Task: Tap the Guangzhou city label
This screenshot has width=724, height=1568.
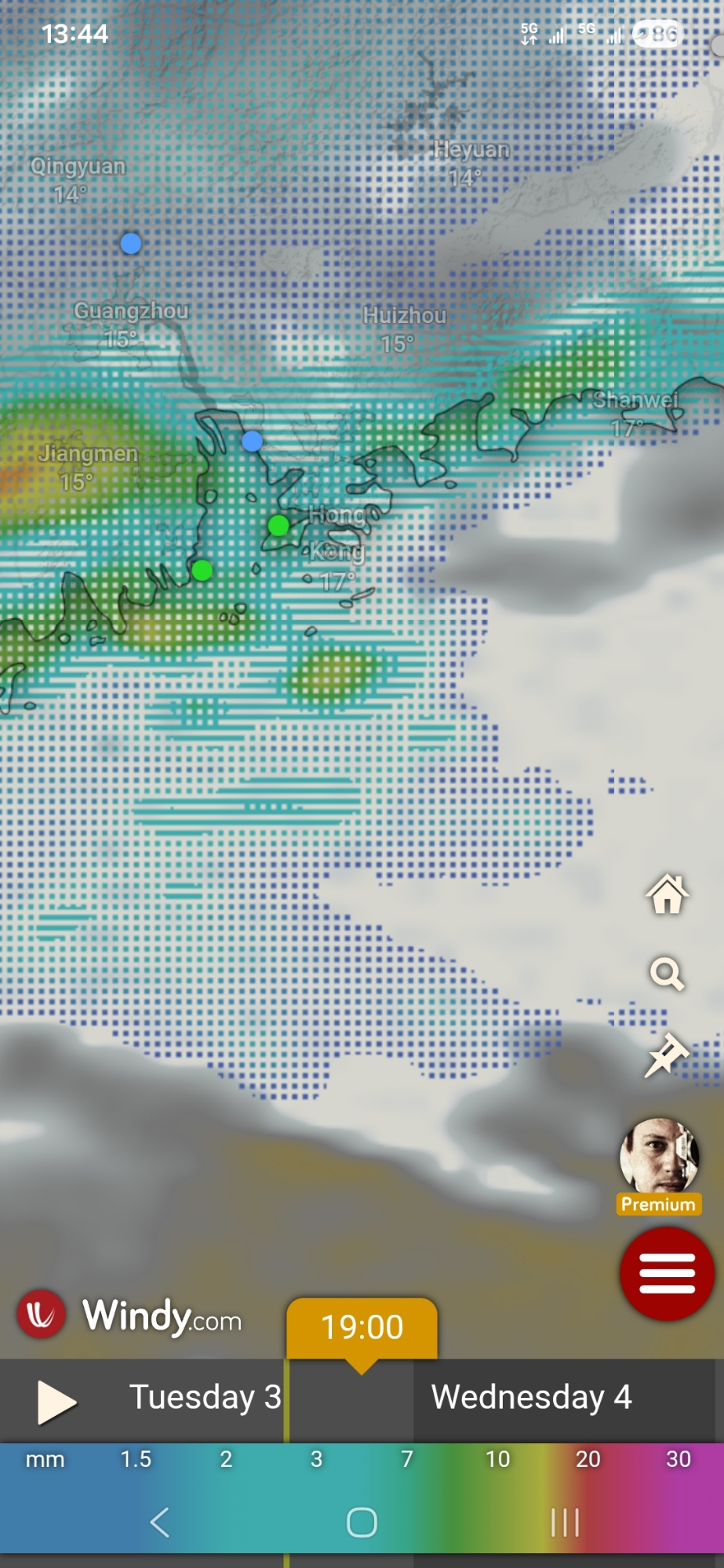Action: pyautogui.click(x=131, y=311)
